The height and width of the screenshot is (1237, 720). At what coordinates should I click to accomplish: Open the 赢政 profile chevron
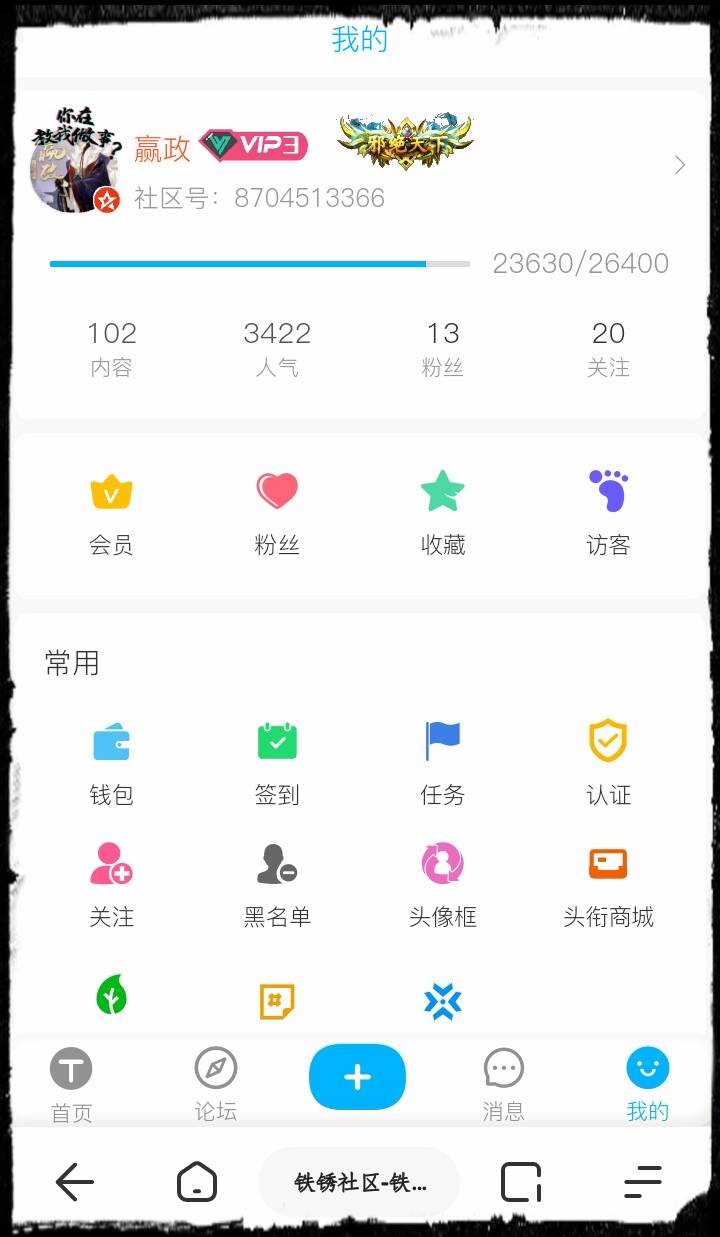pos(680,165)
